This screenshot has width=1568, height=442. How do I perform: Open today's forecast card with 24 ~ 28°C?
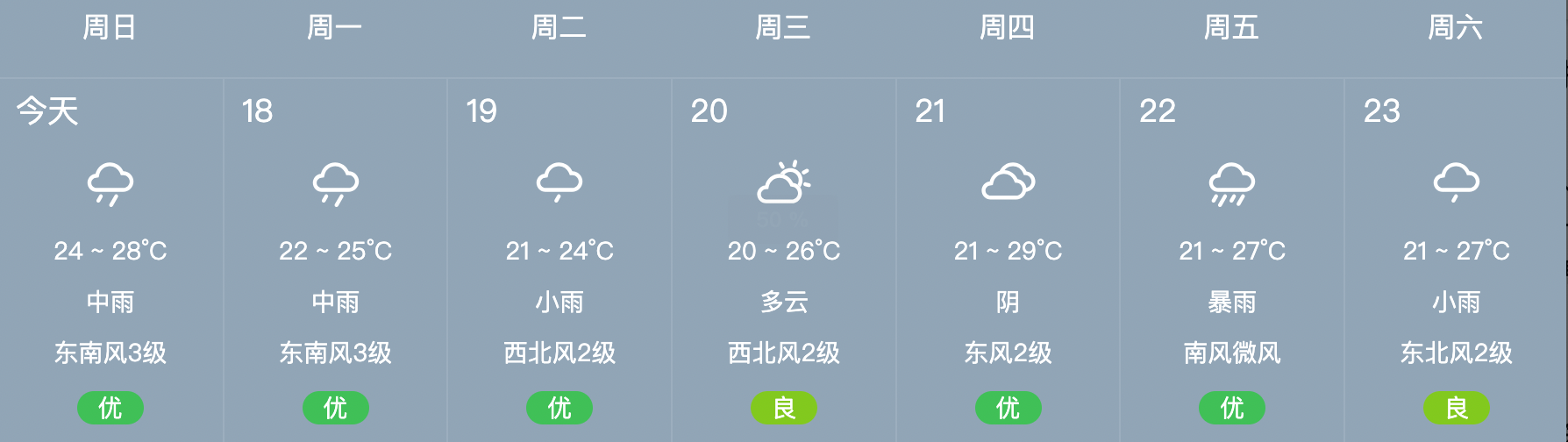[111, 260]
